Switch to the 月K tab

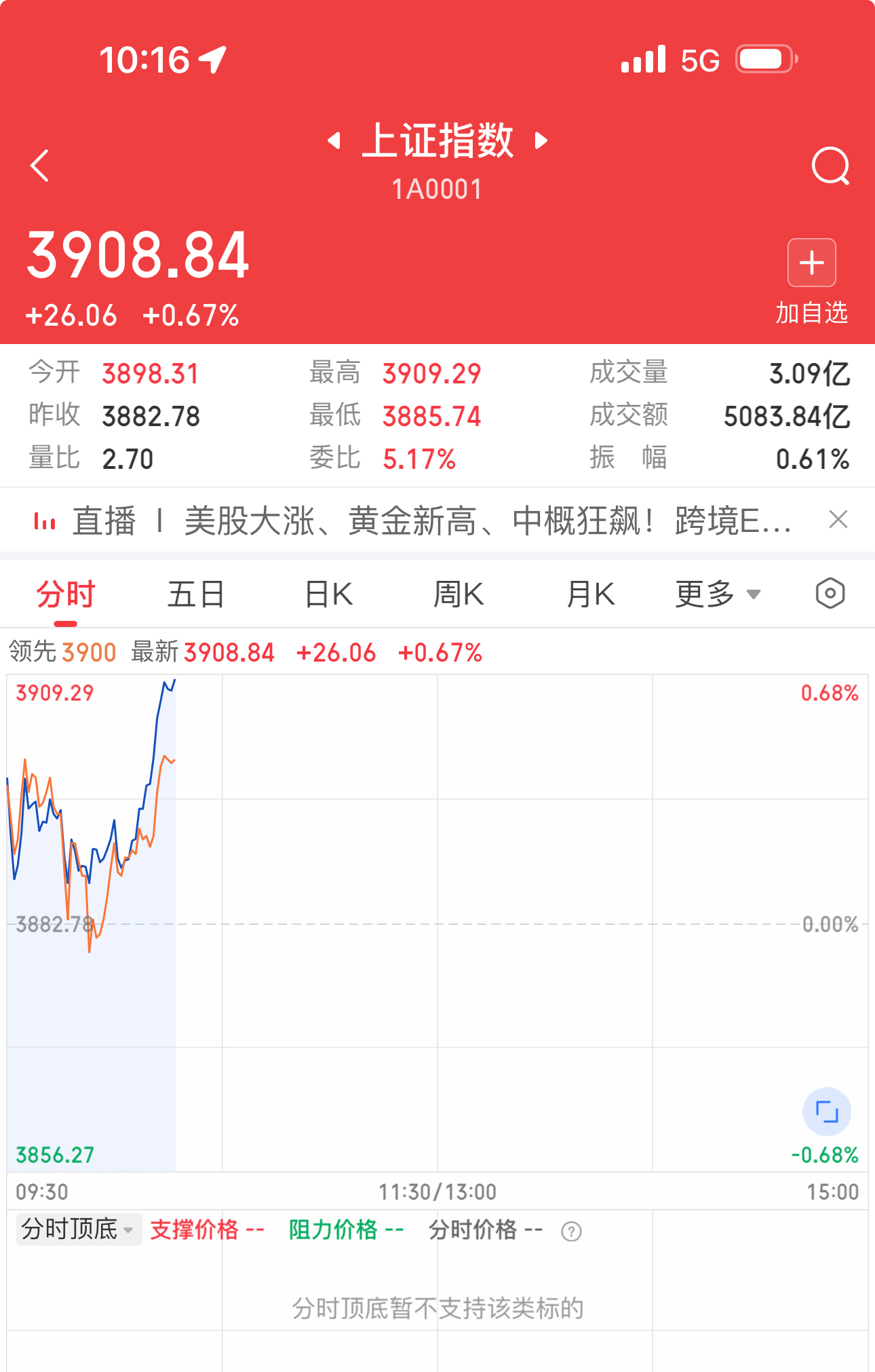[x=590, y=594]
